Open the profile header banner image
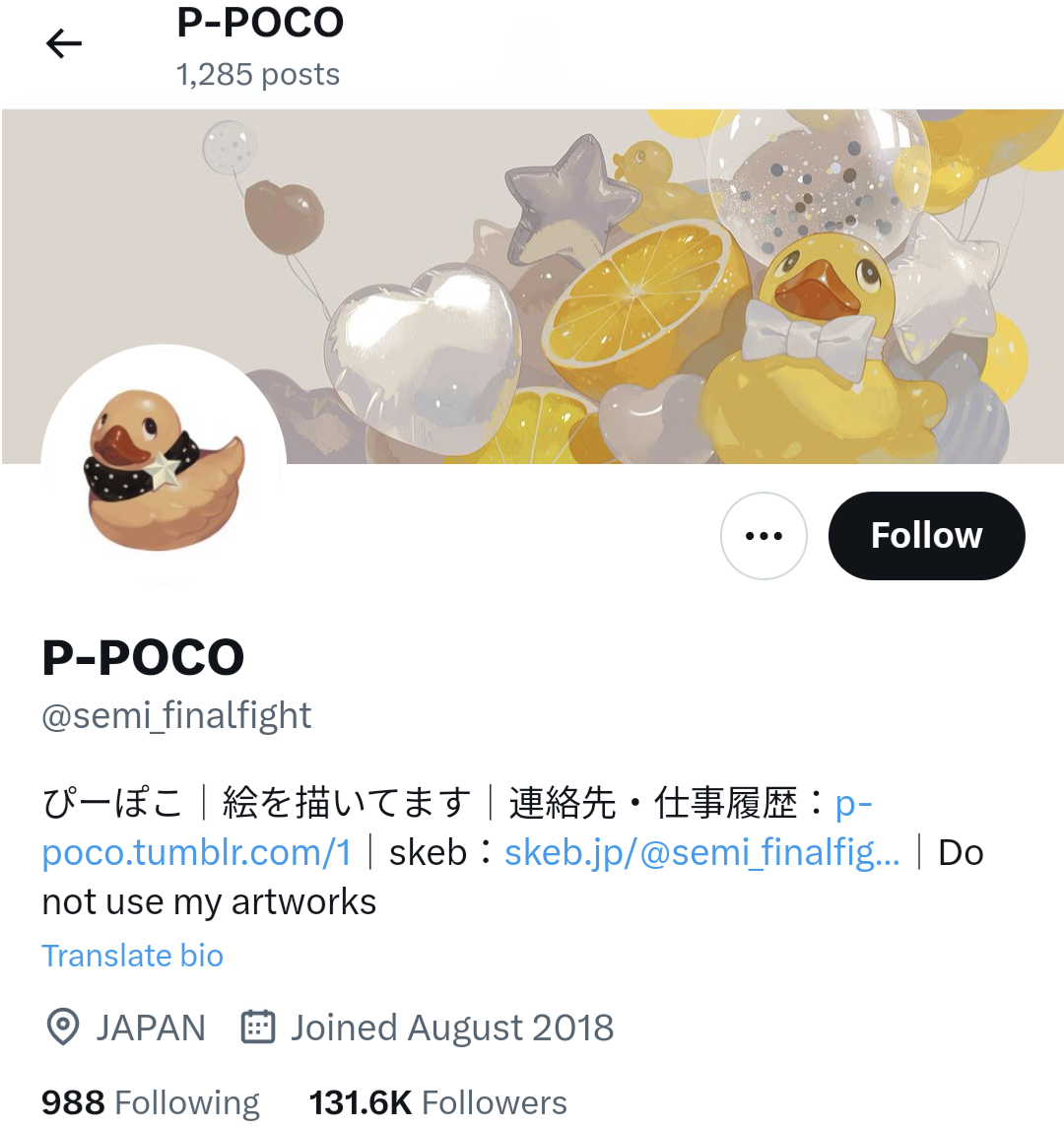The height and width of the screenshot is (1128, 1064). coord(631,246)
